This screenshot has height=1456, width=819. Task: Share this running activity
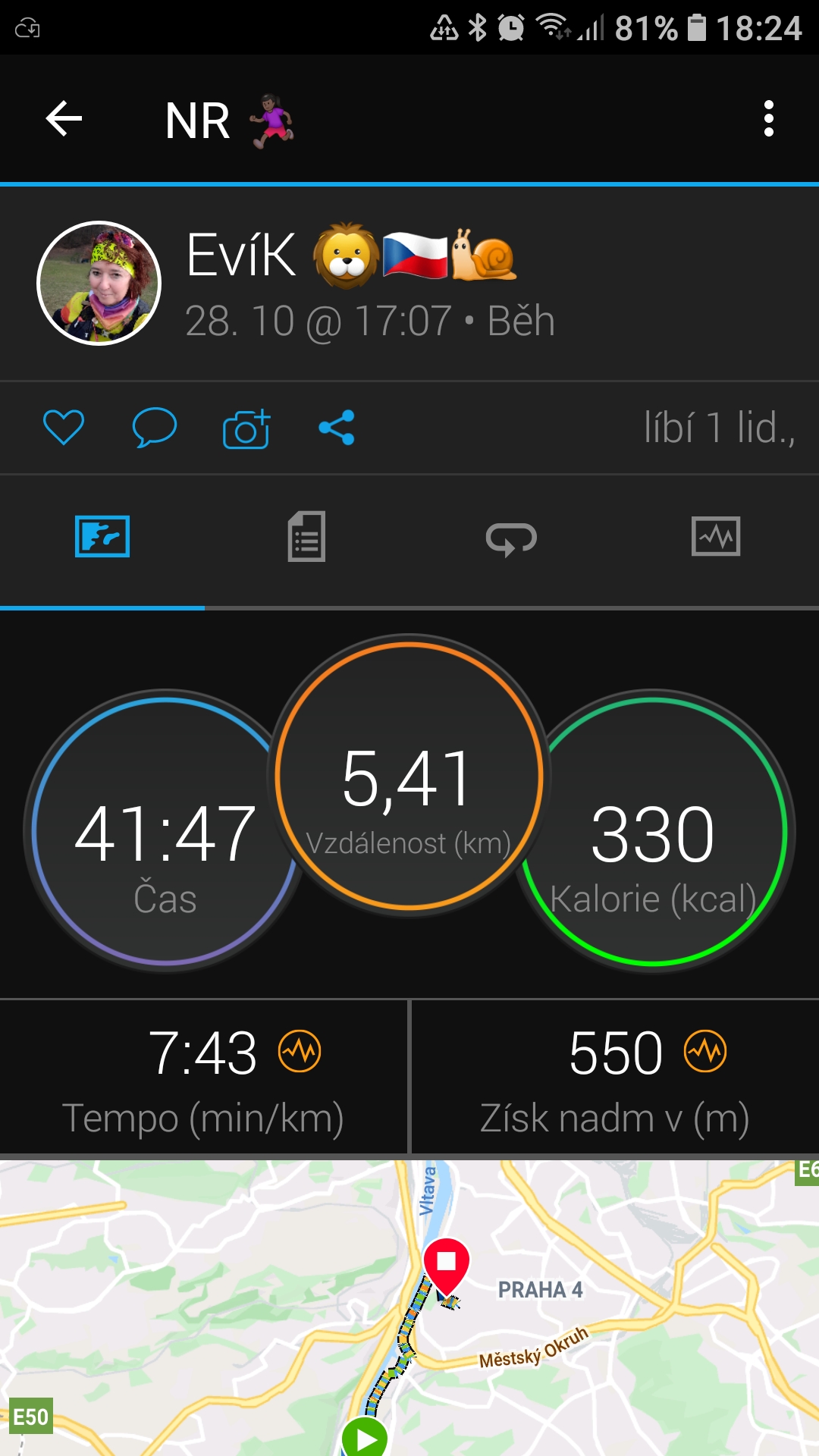[337, 428]
